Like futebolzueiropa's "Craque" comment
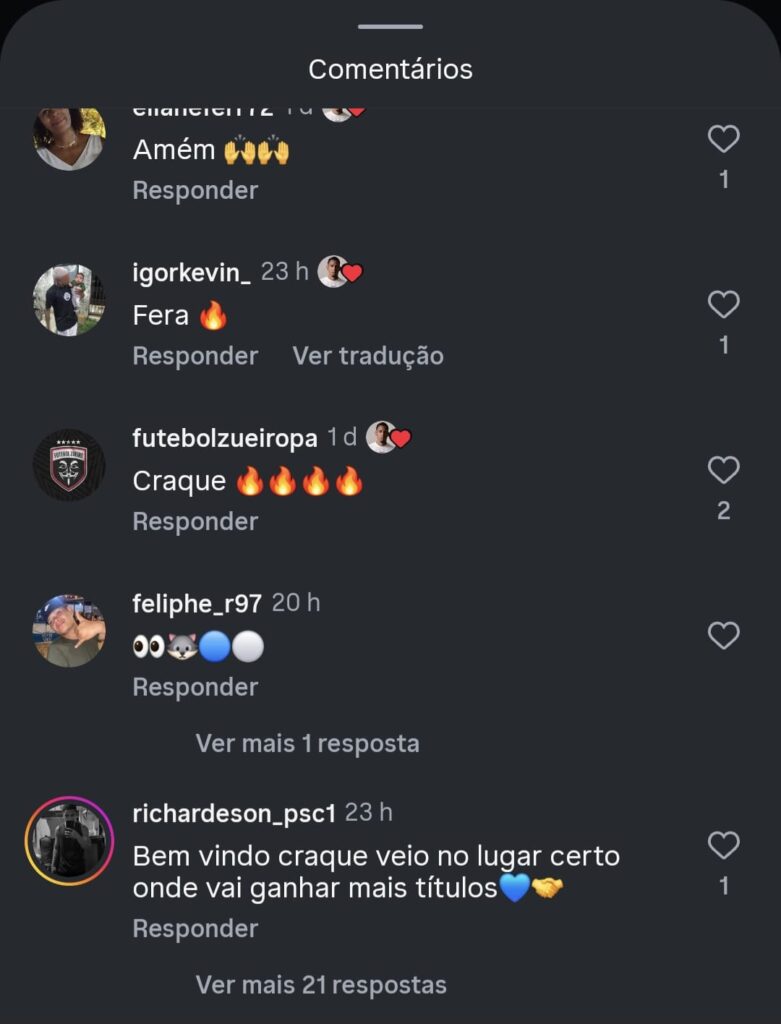 point(723,470)
